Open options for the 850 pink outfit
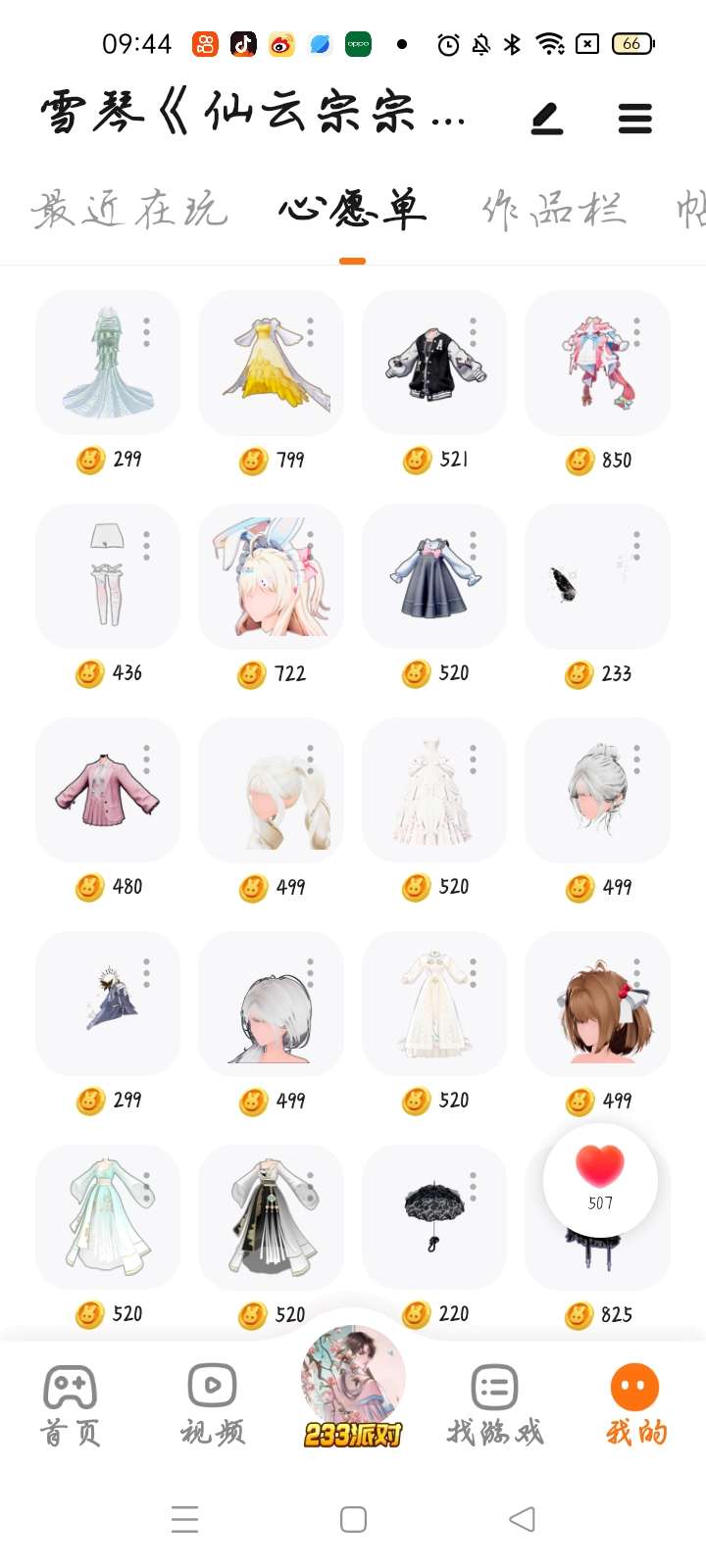This screenshot has width=706, height=1568. pyautogui.click(x=637, y=332)
